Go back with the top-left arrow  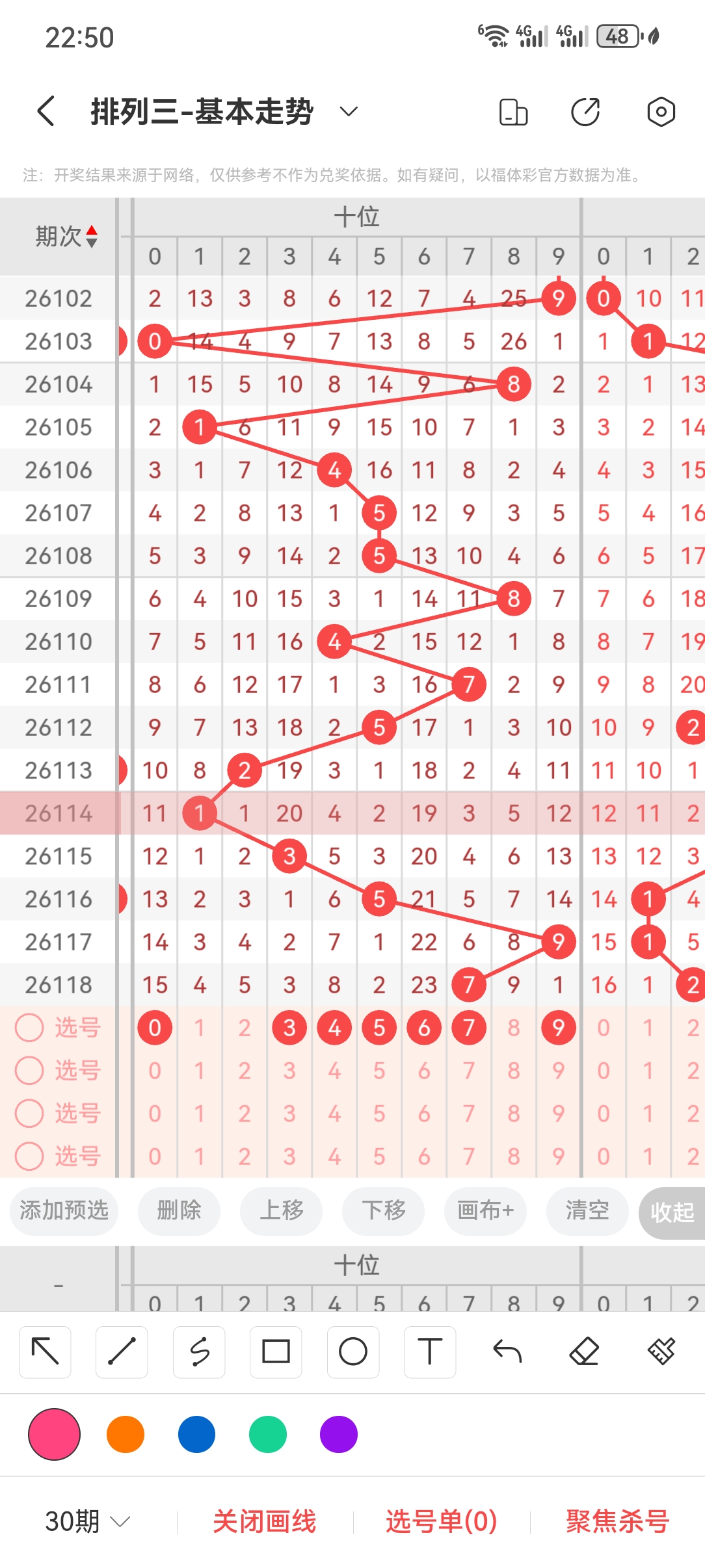click(46, 111)
